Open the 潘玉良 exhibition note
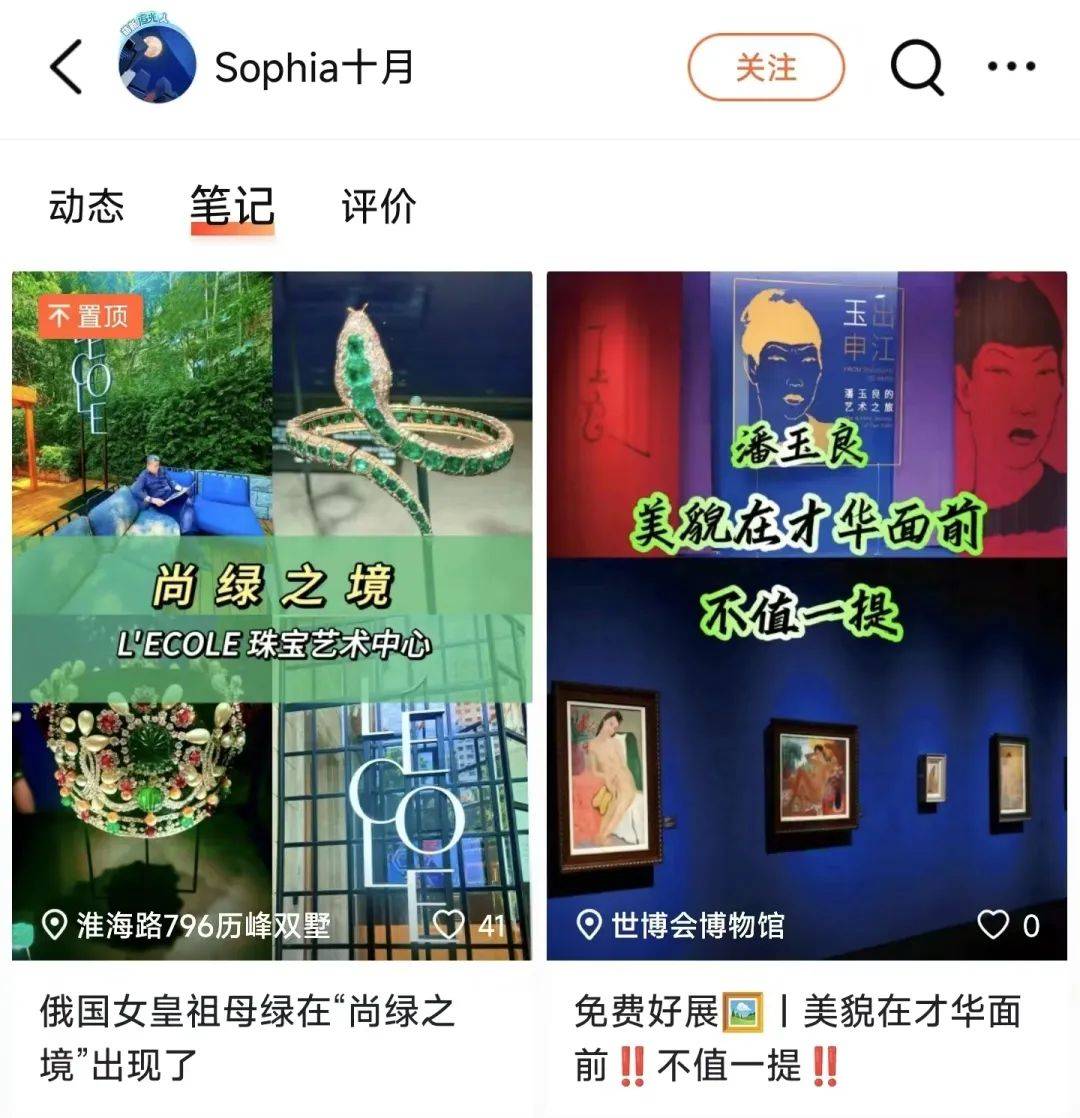The width and height of the screenshot is (1080, 1118). tap(806, 600)
